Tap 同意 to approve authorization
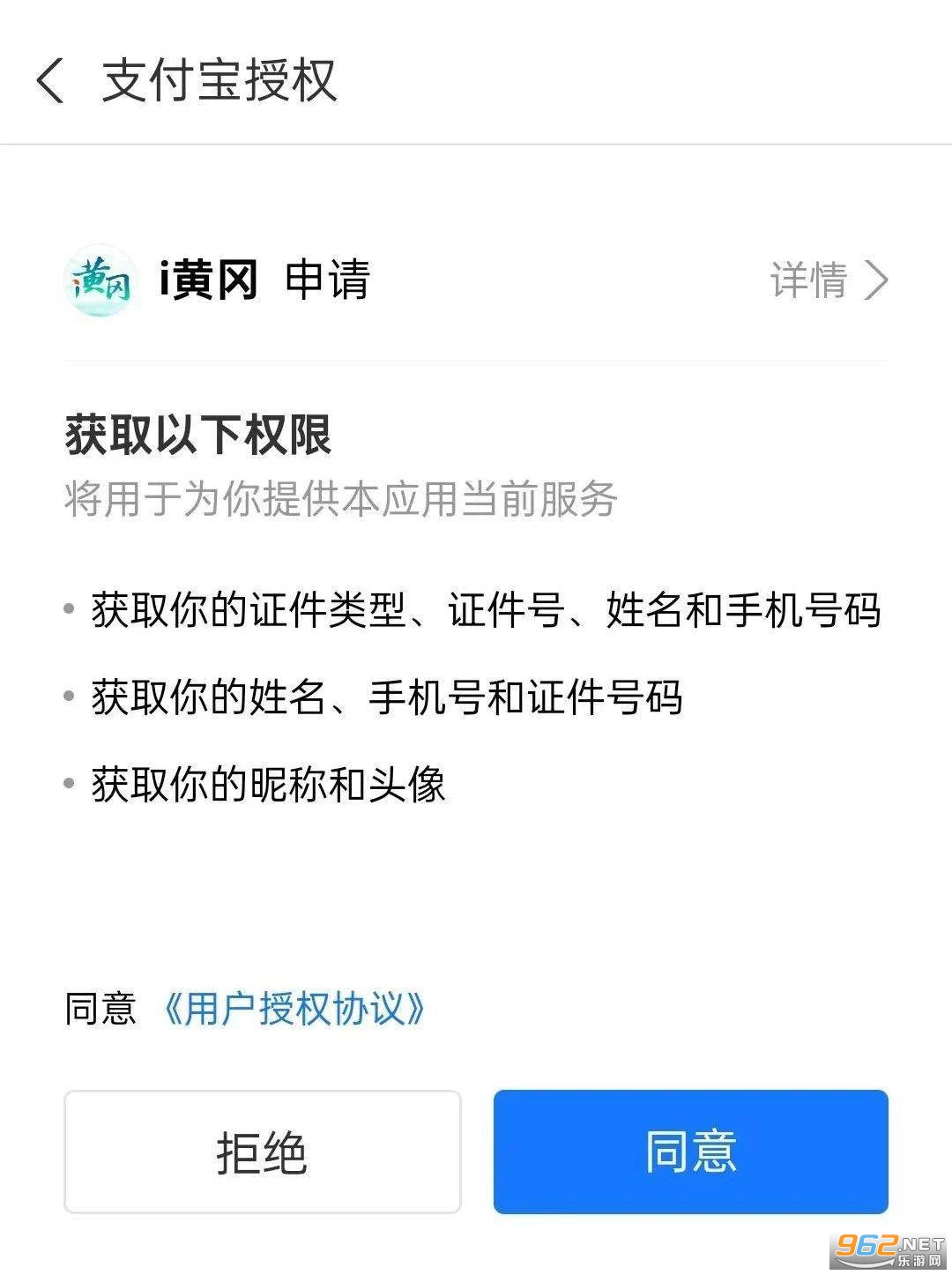The height and width of the screenshot is (1275, 952). pos(690,1152)
